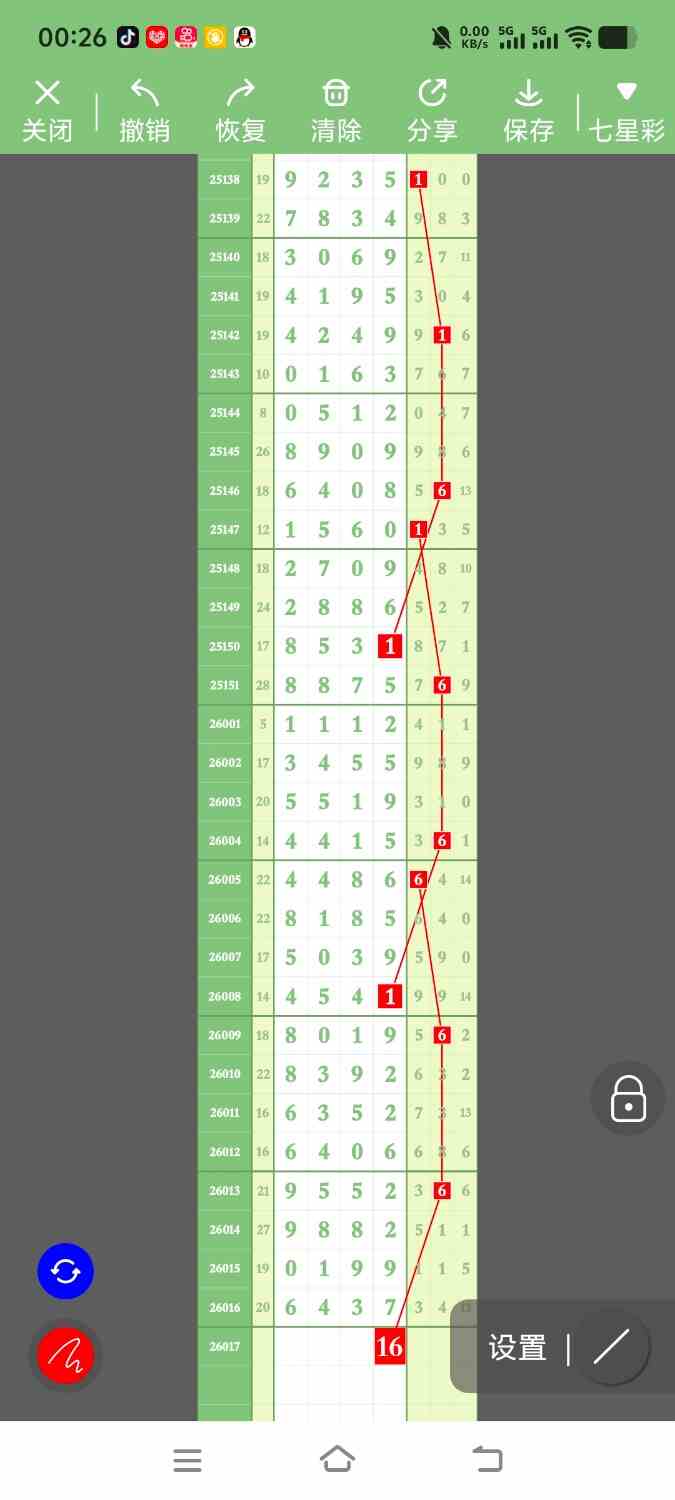Save the chart with 保存
This screenshot has width=675, height=1500.
coord(528,111)
